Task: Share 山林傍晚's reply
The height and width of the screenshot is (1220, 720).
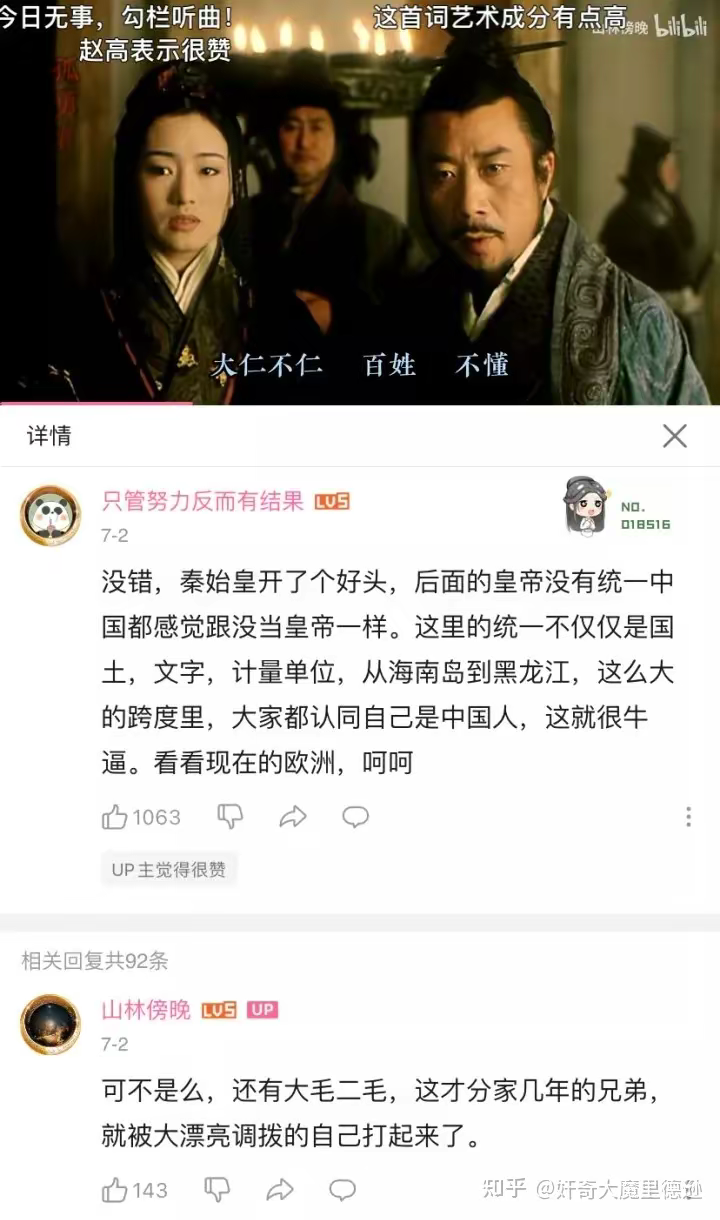Action: (280, 1190)
